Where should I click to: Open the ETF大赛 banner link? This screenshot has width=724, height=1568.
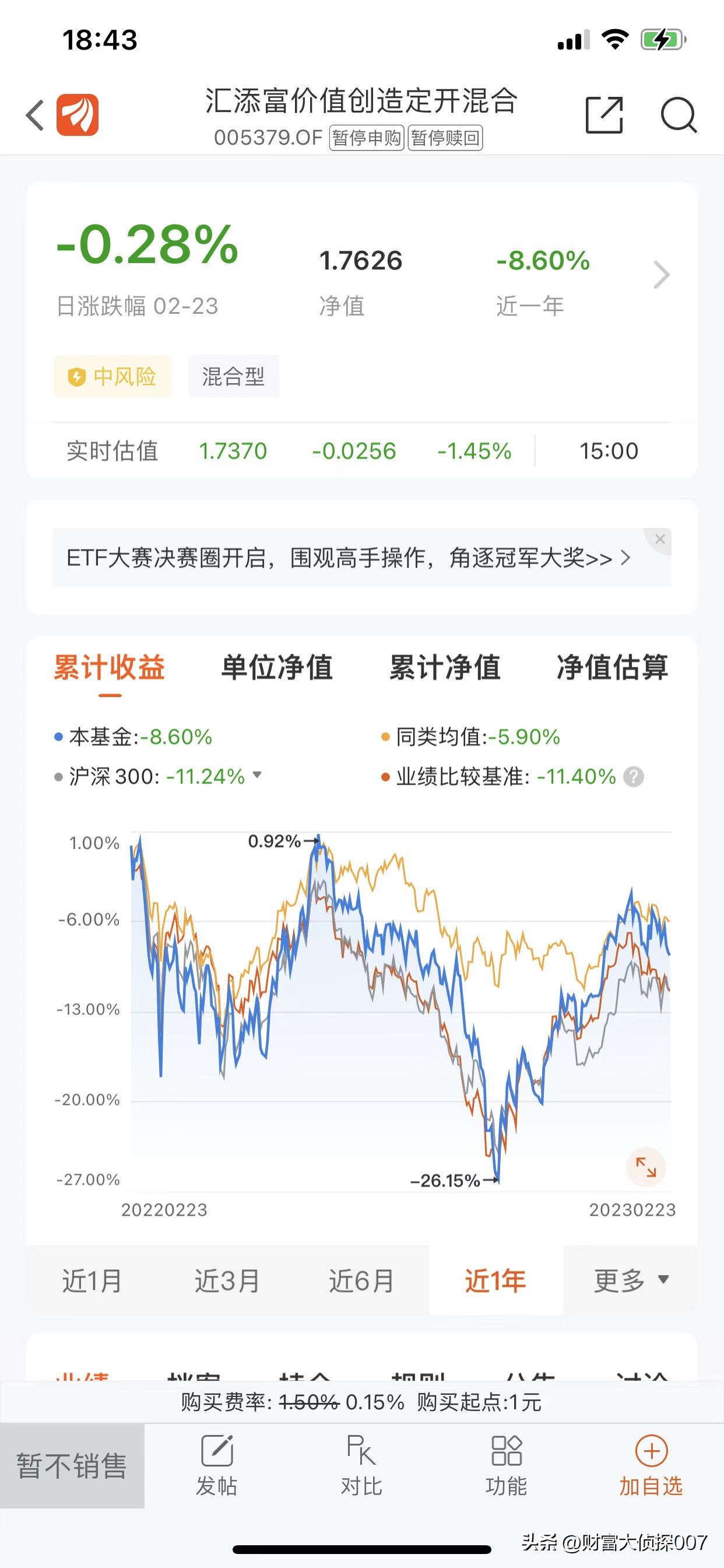tap(347, 558)
